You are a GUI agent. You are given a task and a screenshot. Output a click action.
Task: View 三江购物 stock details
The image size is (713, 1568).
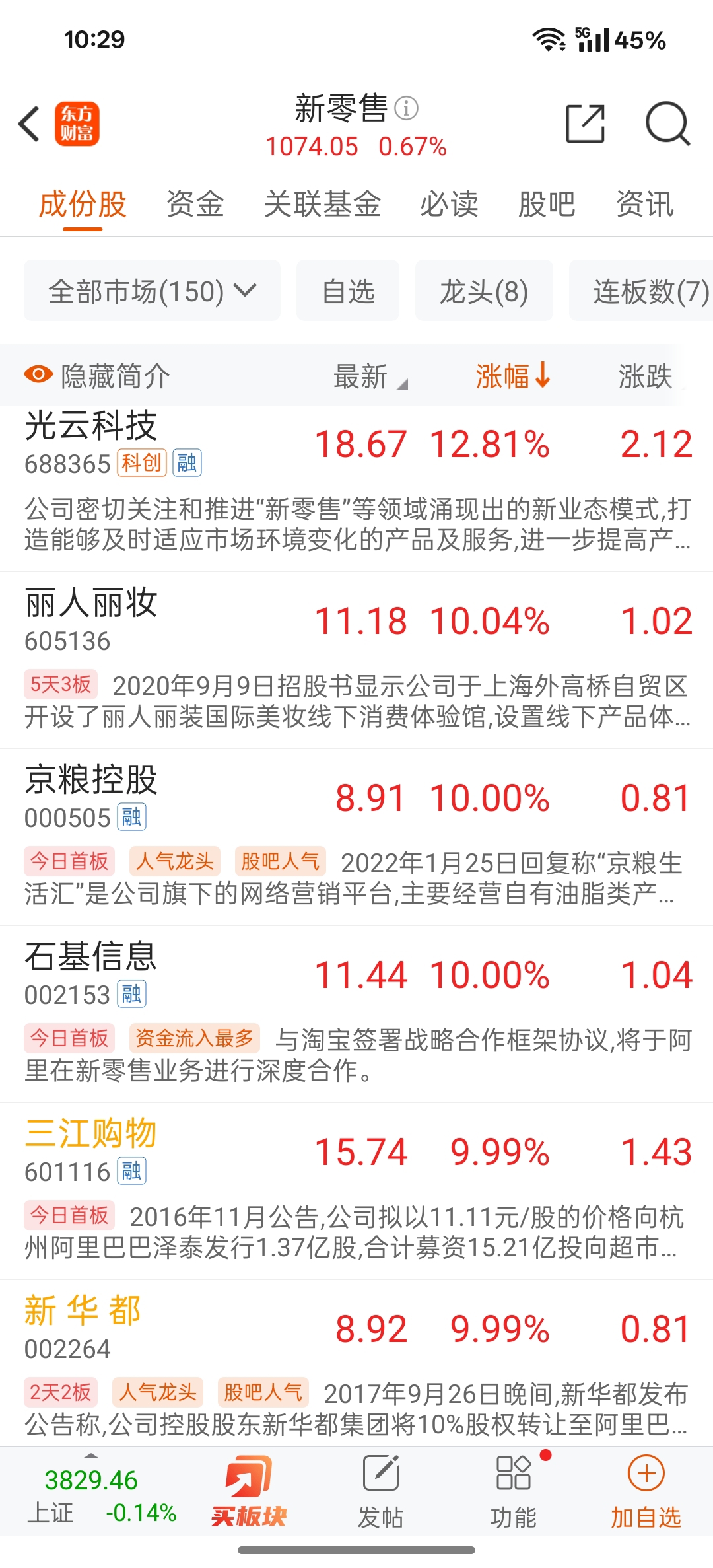click(x=91, y=1134)
